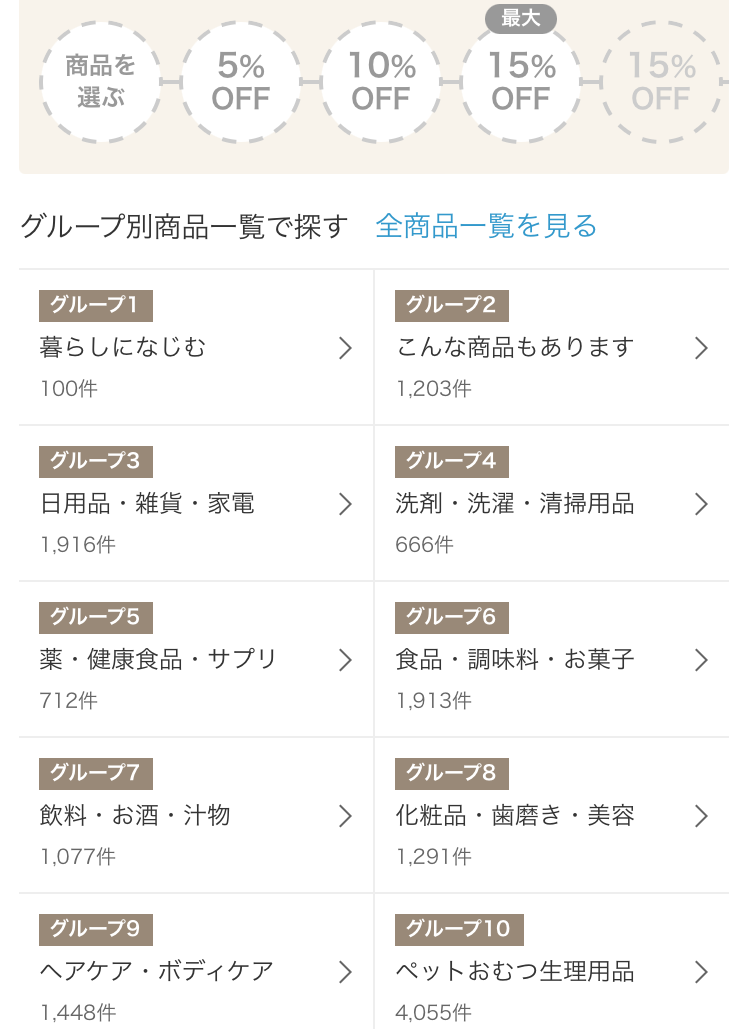The width and height of the screenshot is (749, 1029).
Task: Click the 最大 badge above the discount step
Action: (x=521, y=18)
